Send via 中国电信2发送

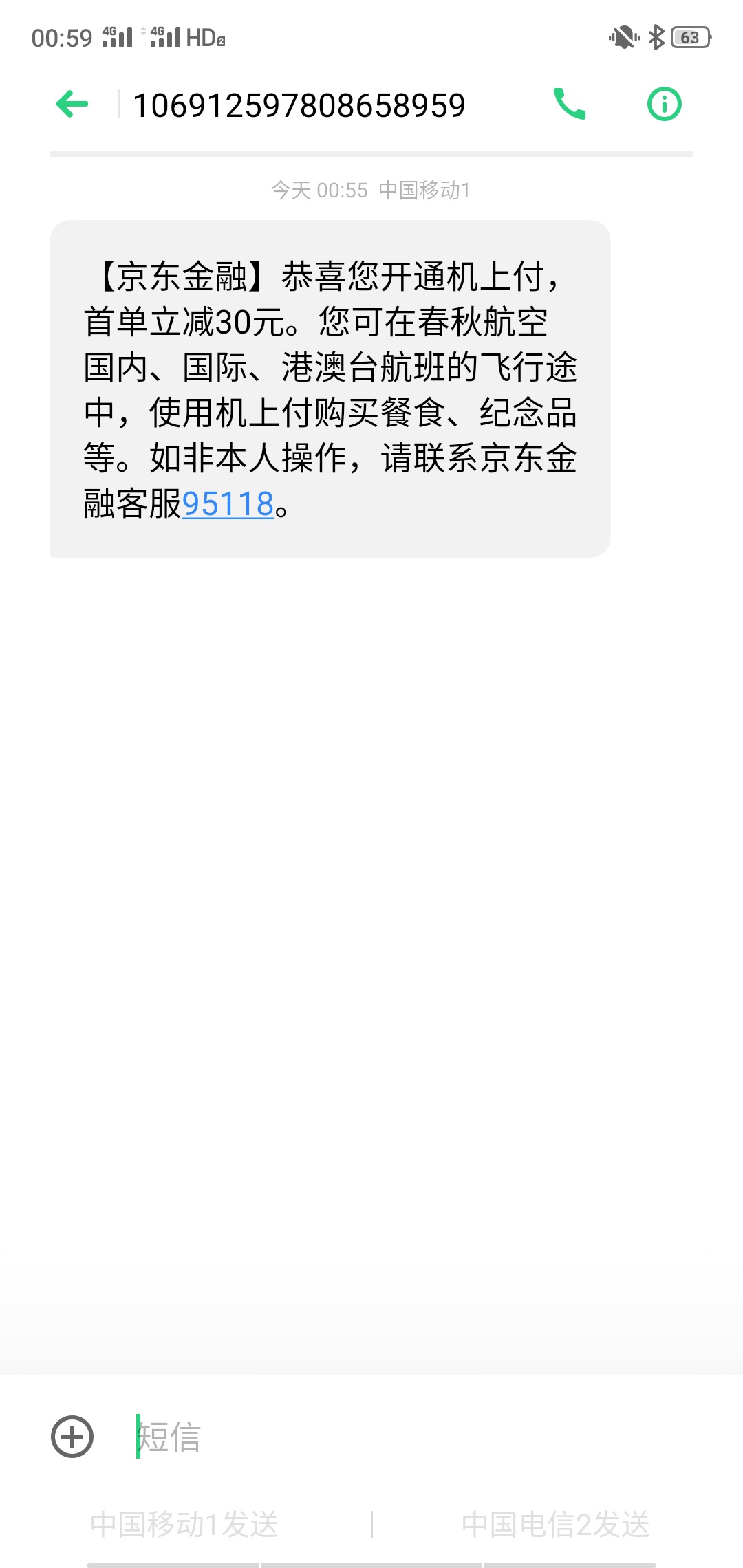click(556, 1525)
